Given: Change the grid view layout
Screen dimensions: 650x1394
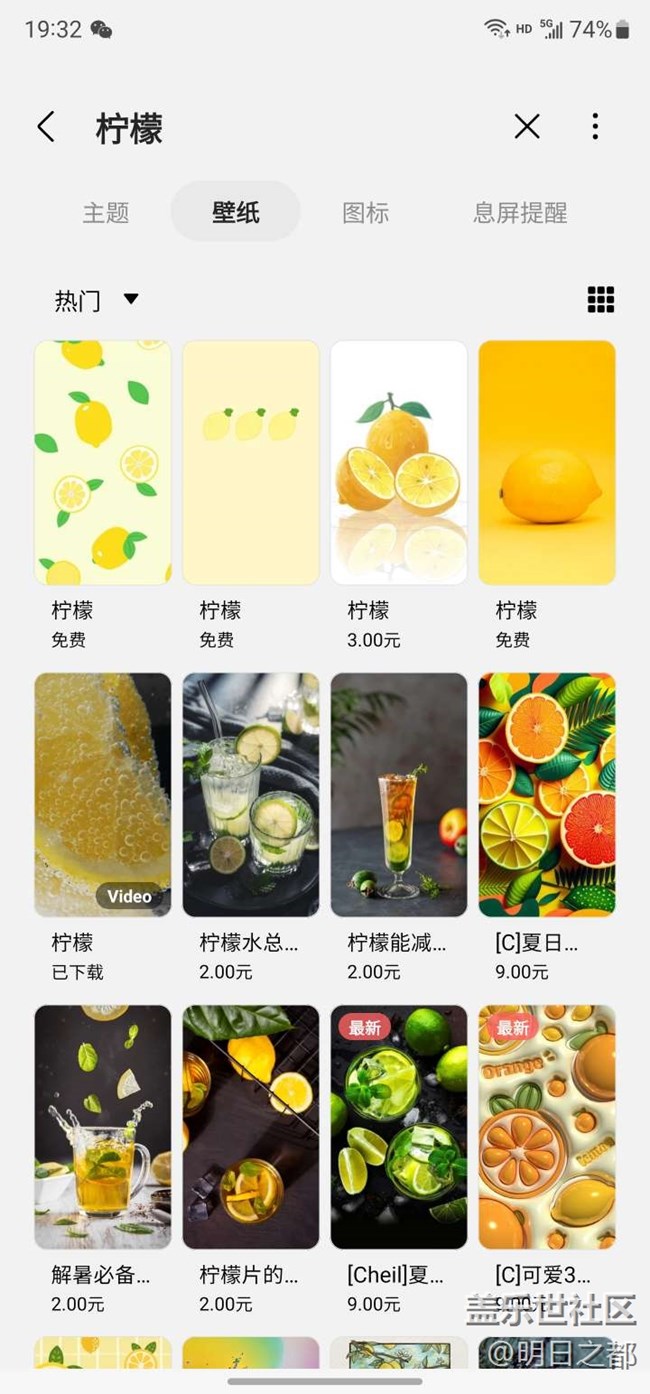Looking at the screenshot, I should [600, 299].
